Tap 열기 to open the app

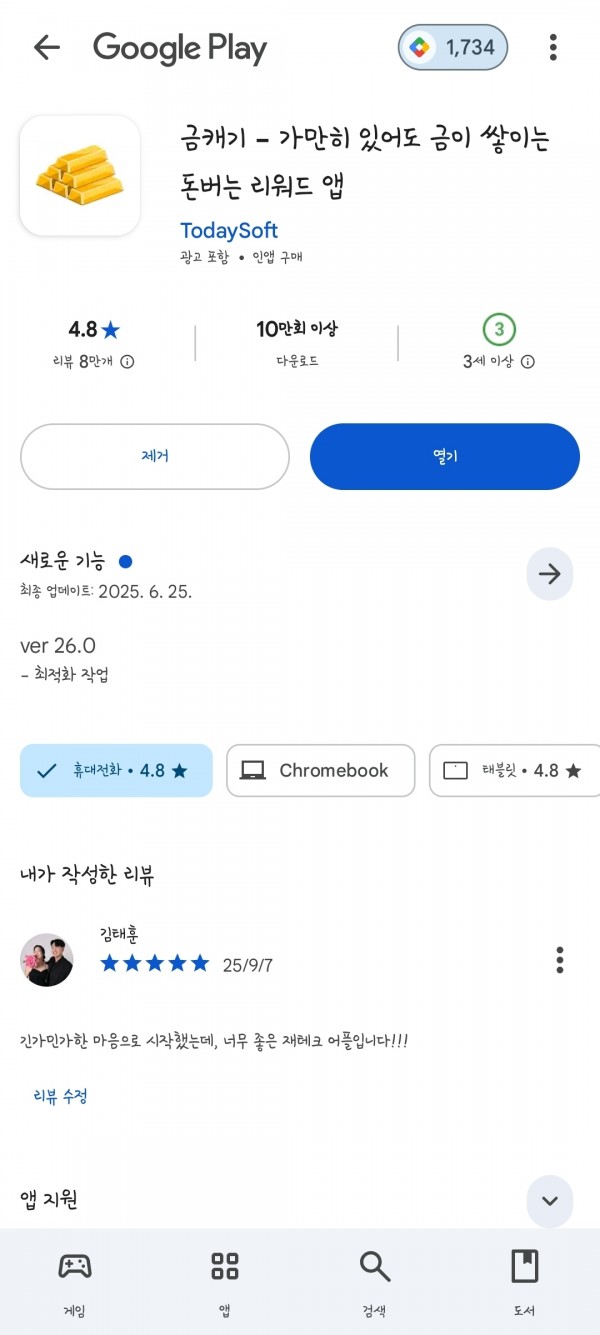click(x=445, y=456)
